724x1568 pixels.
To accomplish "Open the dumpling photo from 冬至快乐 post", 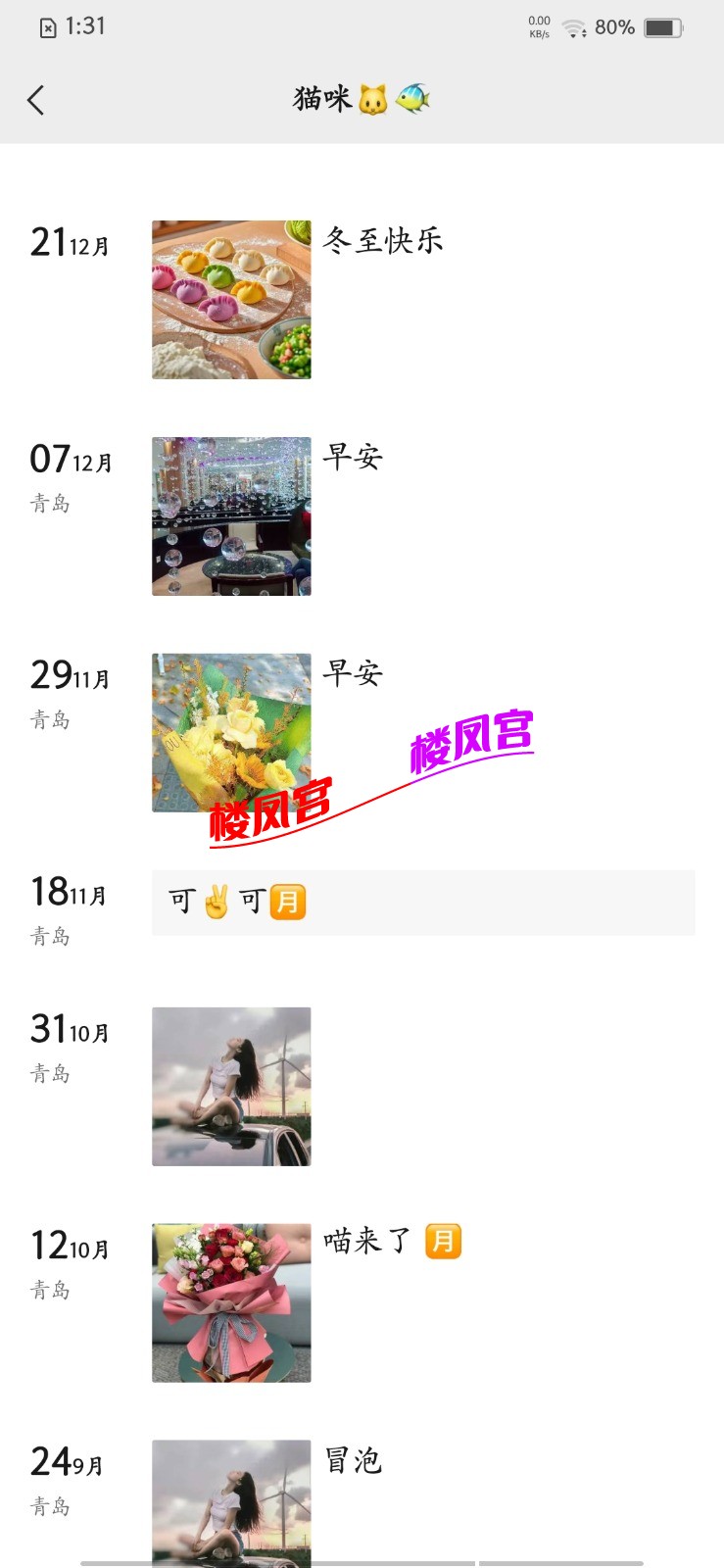I will coord(230,299).
